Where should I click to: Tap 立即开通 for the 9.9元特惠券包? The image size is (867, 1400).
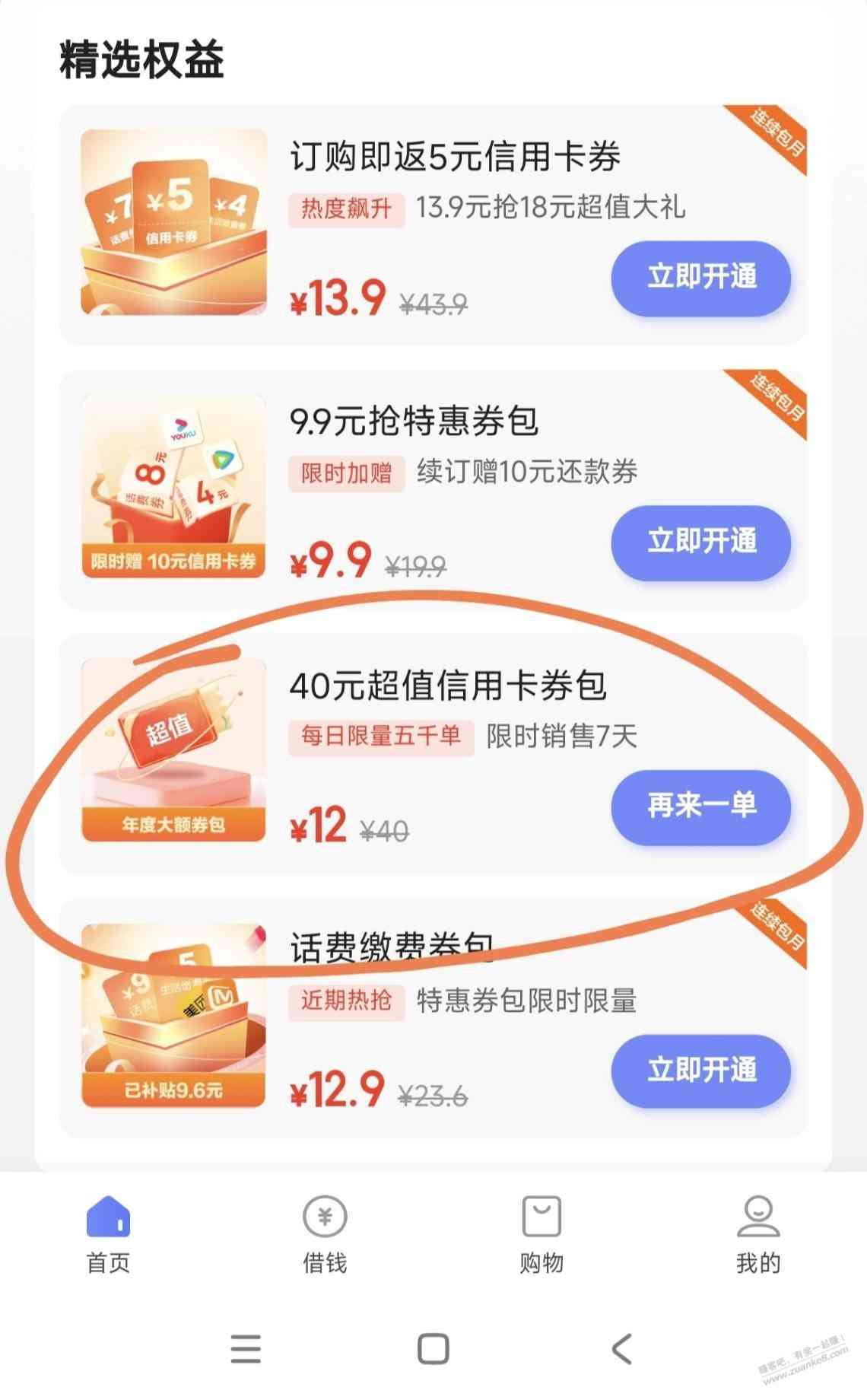point(700,542)
